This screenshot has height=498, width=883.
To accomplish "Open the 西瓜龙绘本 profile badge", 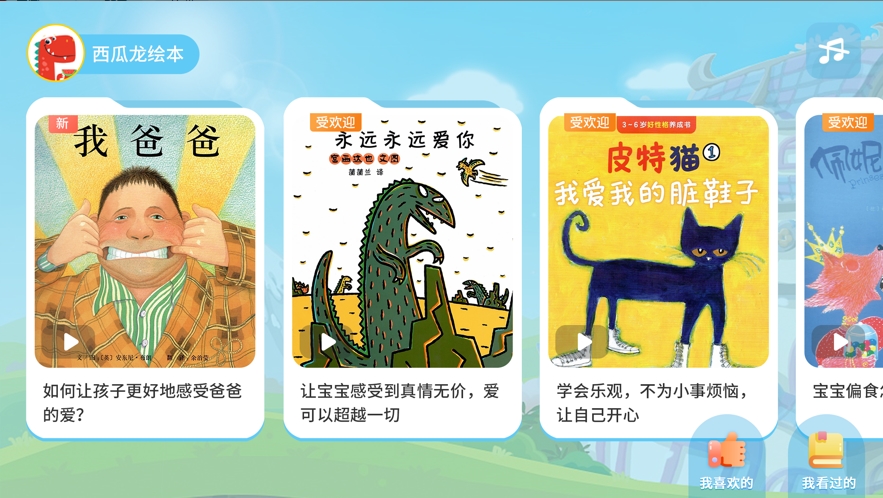I will pos(113,54).
